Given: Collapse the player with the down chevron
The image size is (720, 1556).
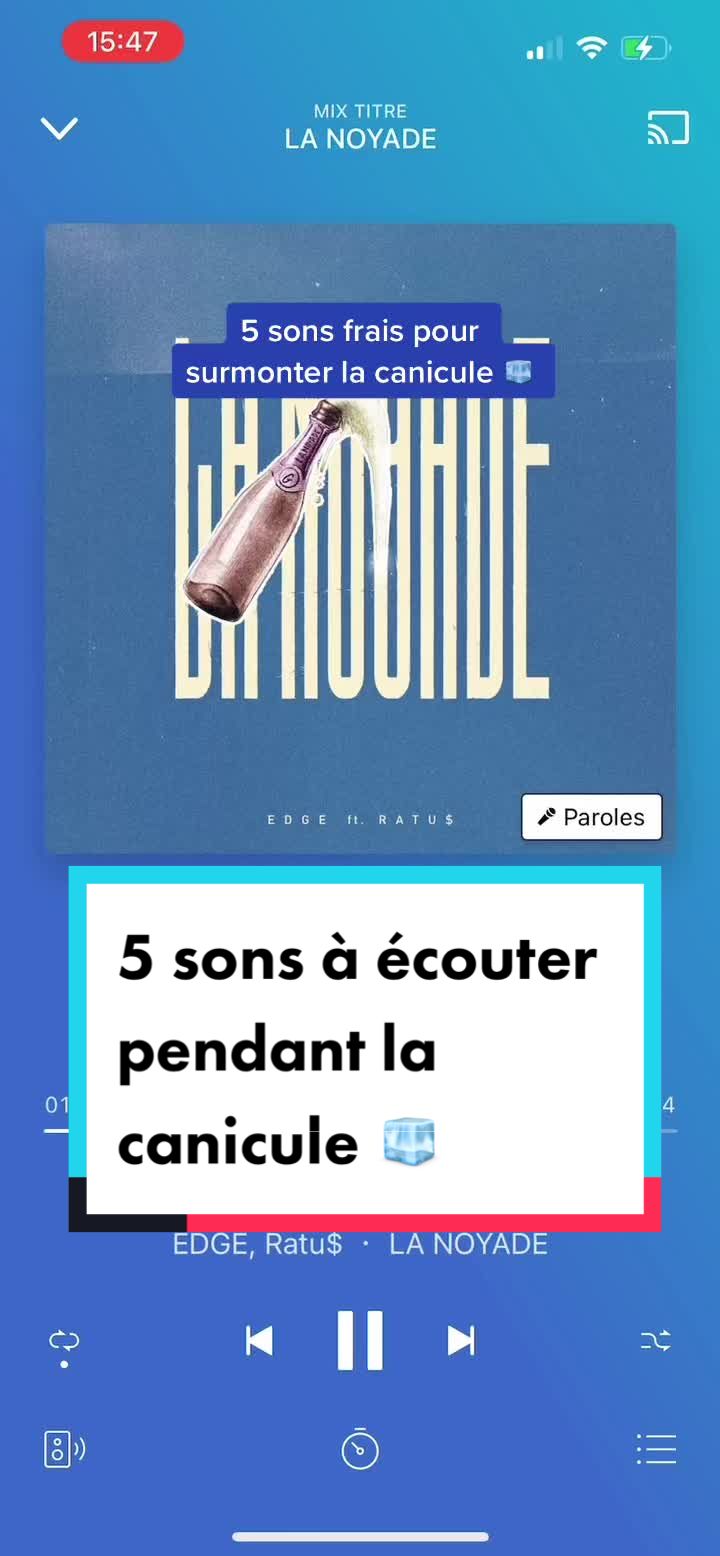Looking at the screenshot, I should pyautogui.click(x=59, y=128).
